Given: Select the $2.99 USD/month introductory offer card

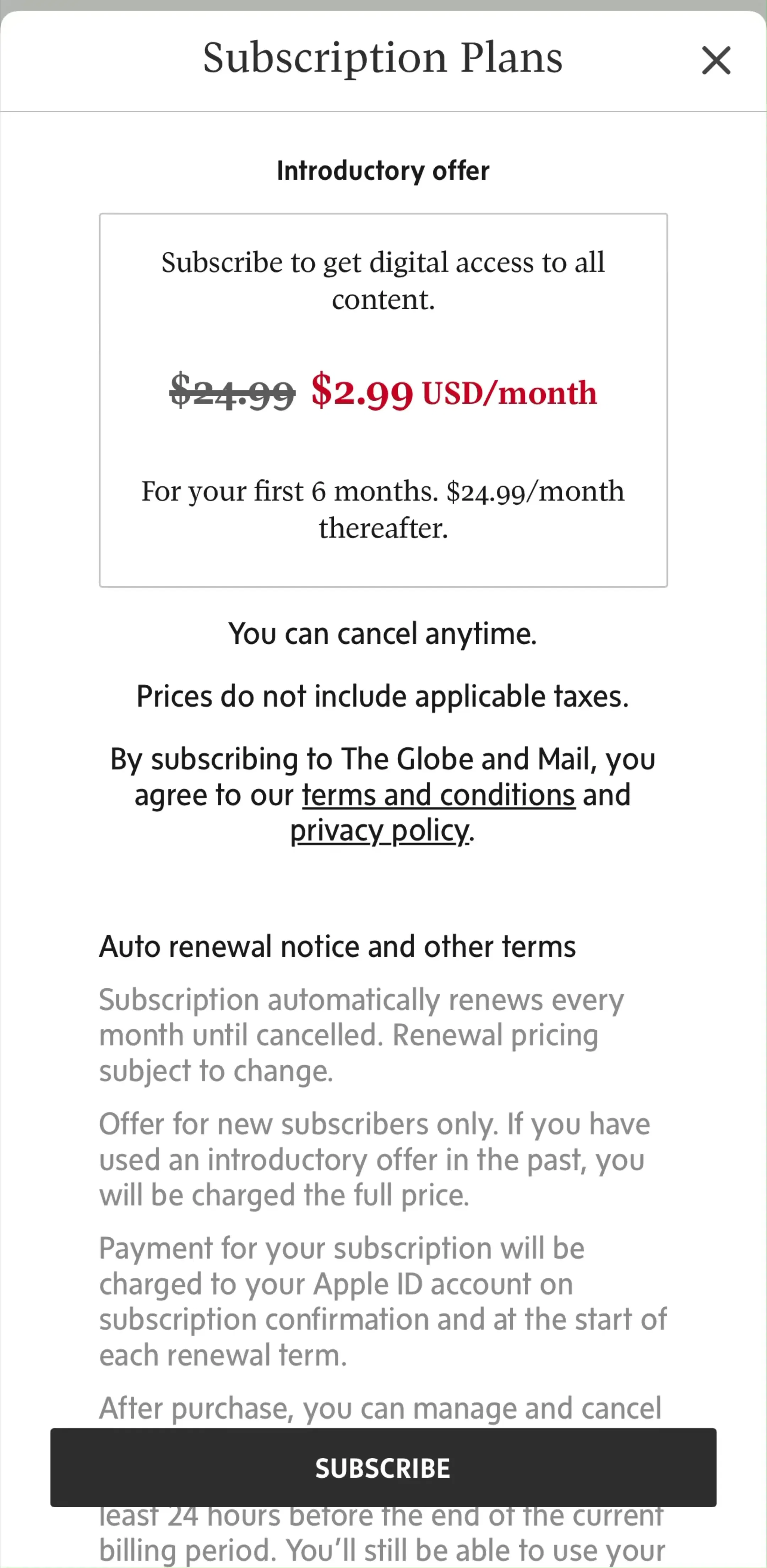Looking at the screenshot, I should (383, 400).
